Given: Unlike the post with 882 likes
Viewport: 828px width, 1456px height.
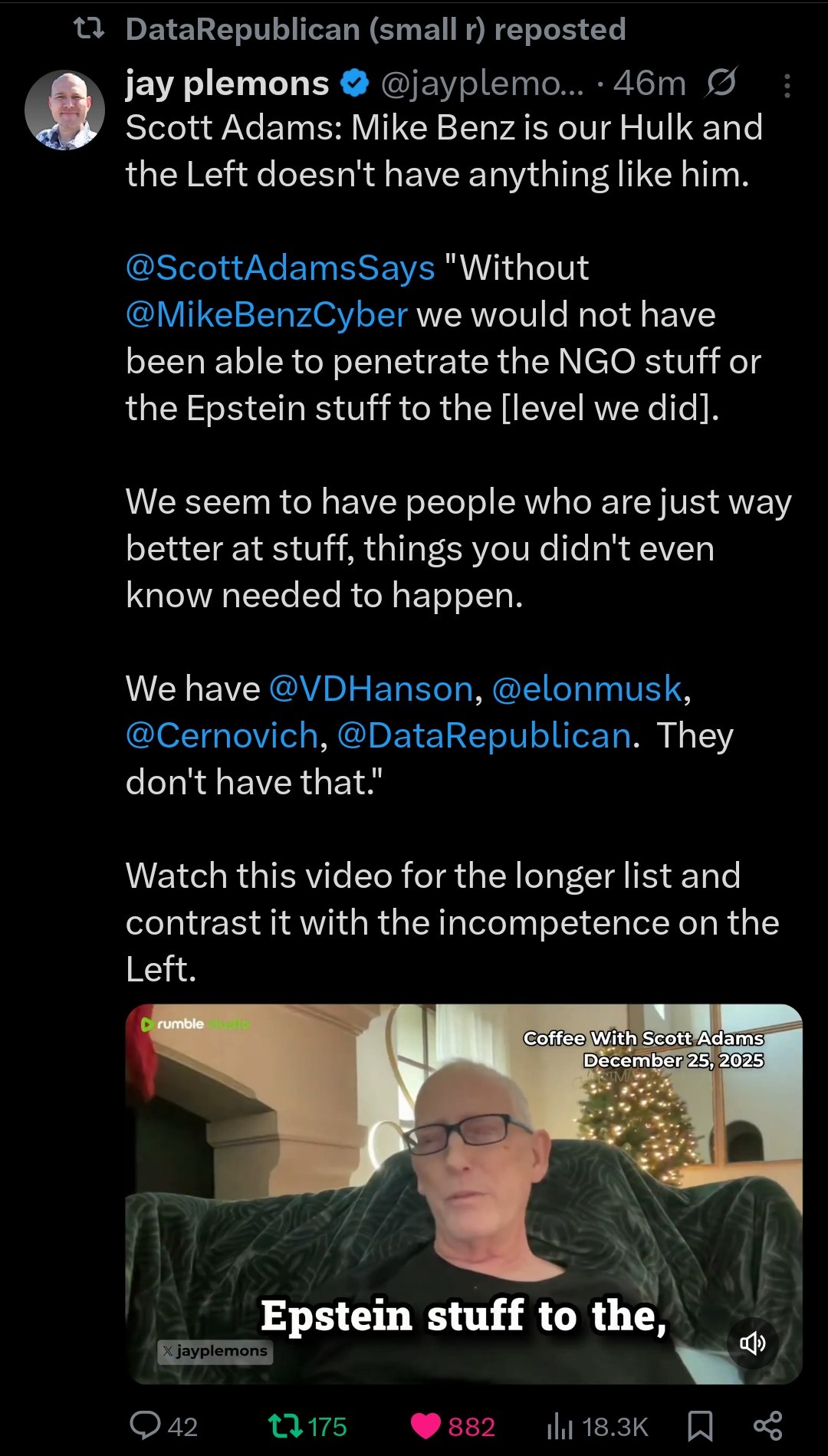Looking at the screenshot, I should tap(426, 1426).
